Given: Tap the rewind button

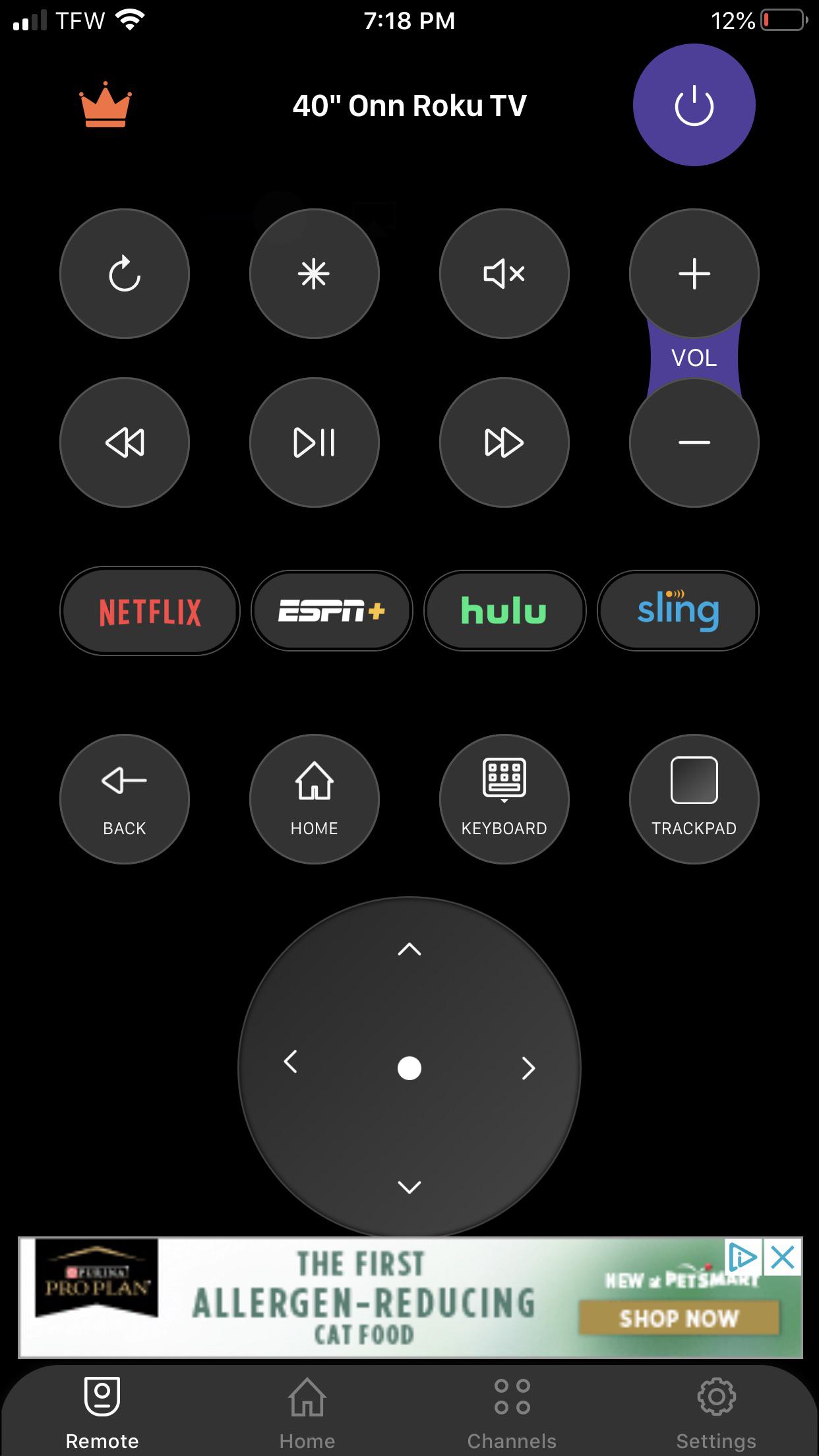Looking at the screenshot, I should click(x=124, y=443).
